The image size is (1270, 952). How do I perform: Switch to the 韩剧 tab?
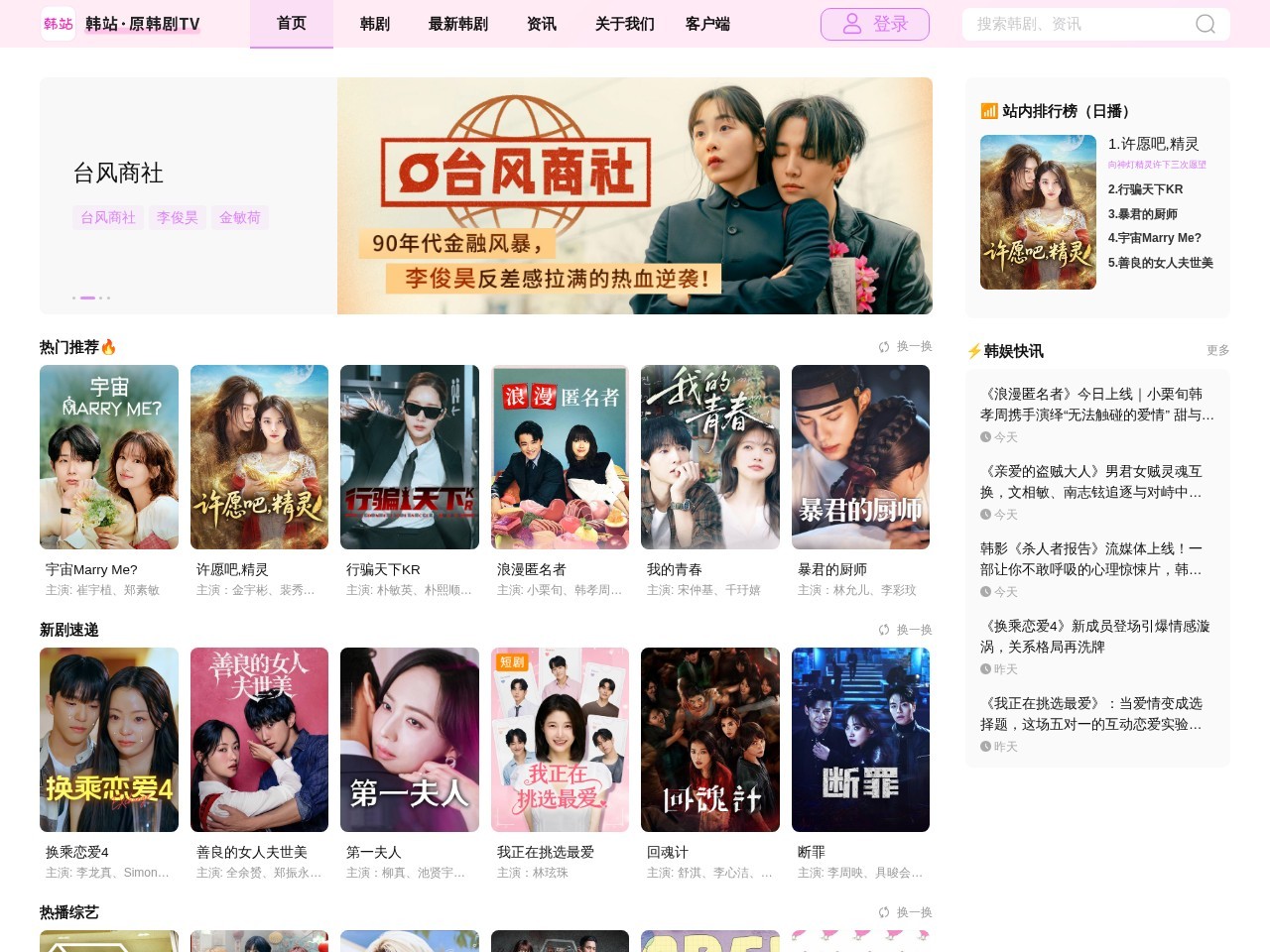(x=374, y=24)
